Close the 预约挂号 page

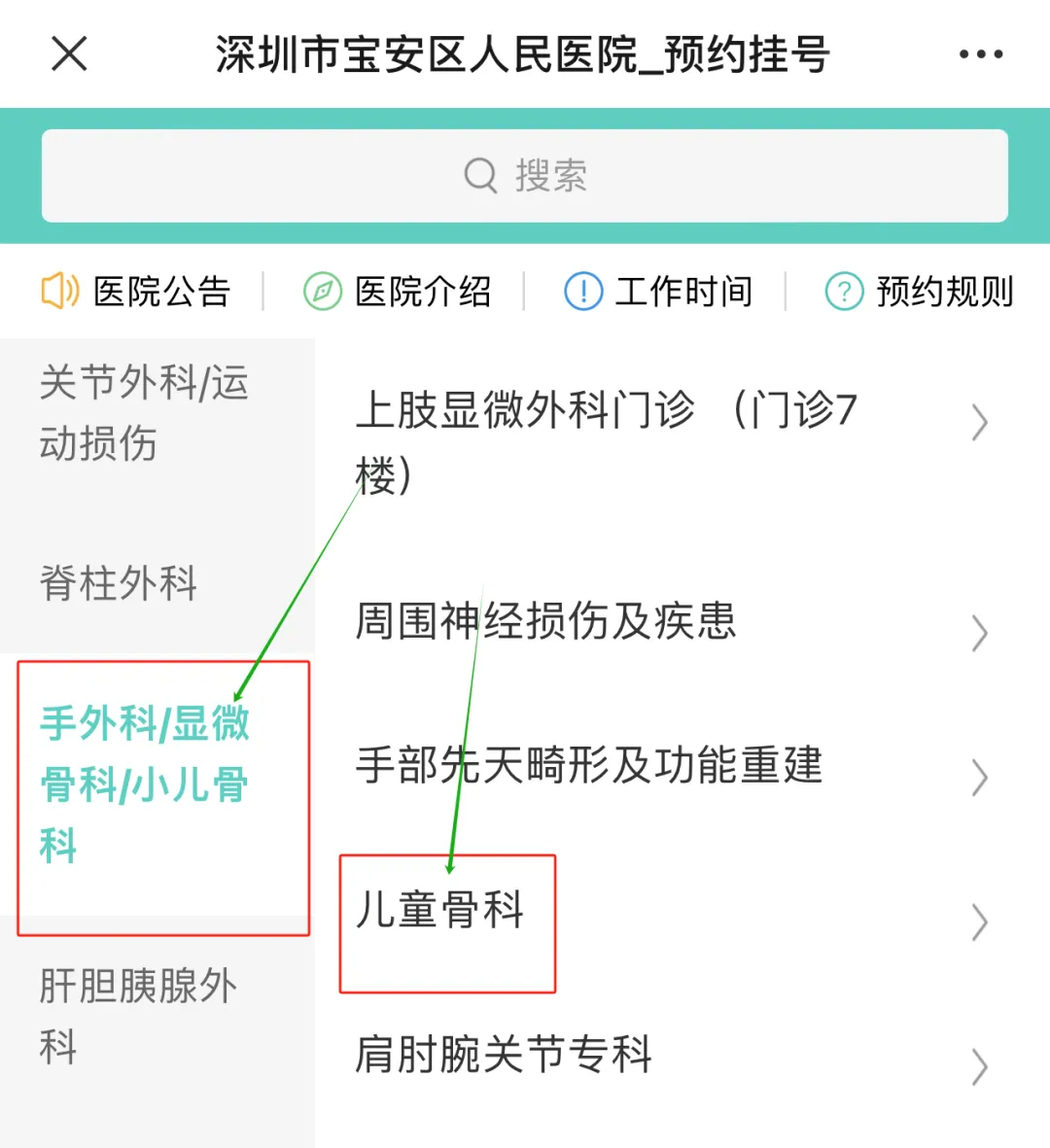click(x=69, y=54)
